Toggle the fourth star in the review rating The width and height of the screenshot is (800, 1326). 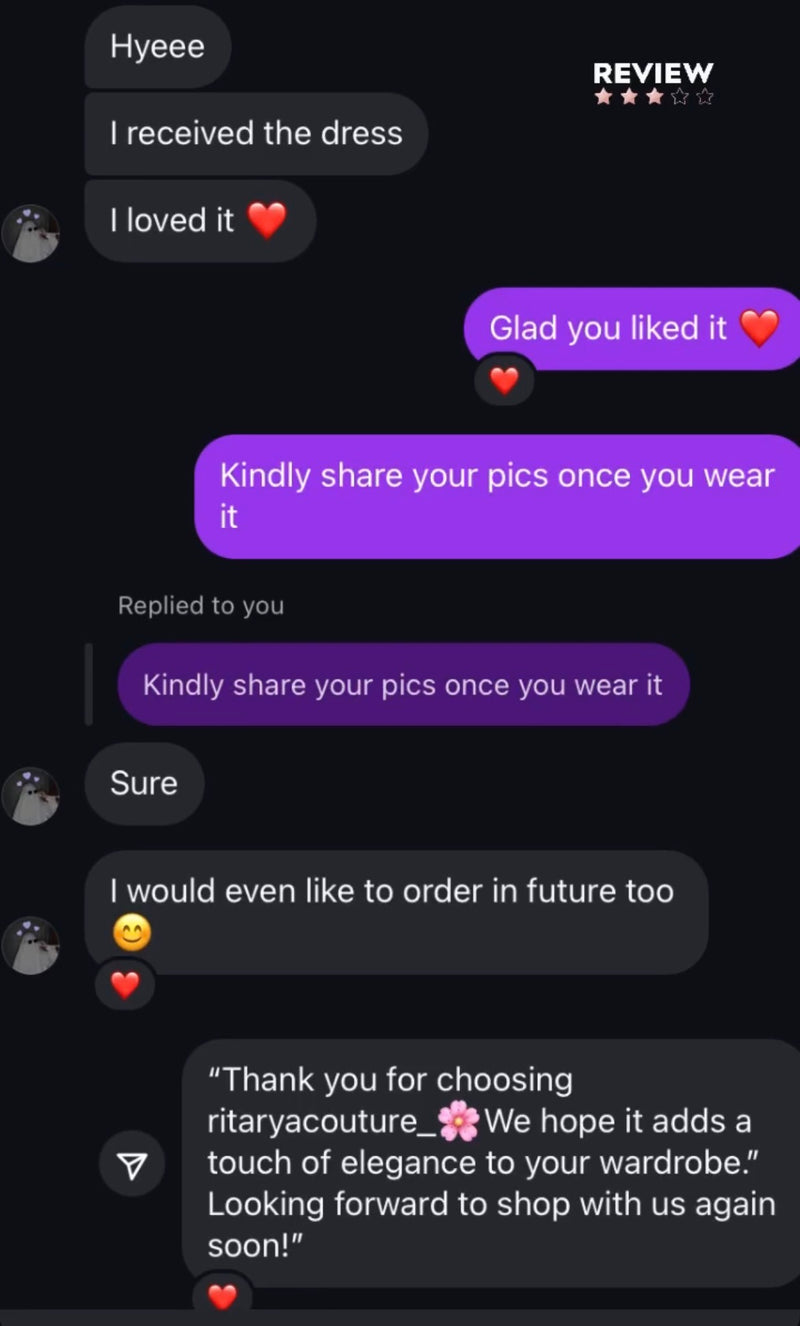pos(680,97)
